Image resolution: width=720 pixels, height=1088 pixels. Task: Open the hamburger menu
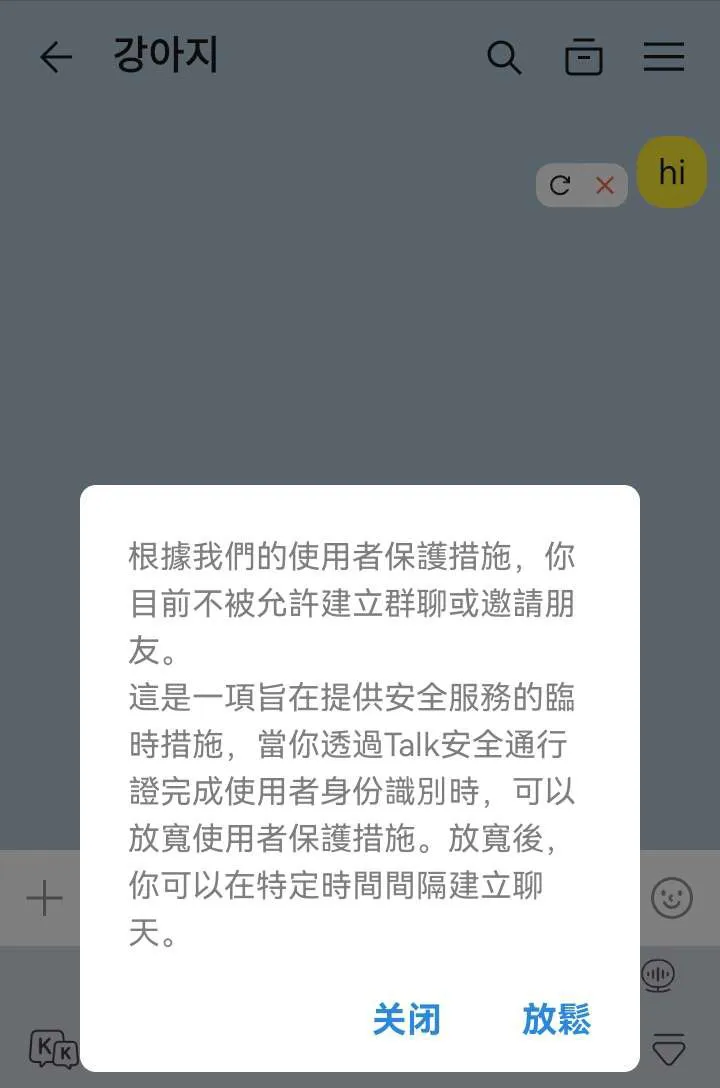click(x=664, y=57)
